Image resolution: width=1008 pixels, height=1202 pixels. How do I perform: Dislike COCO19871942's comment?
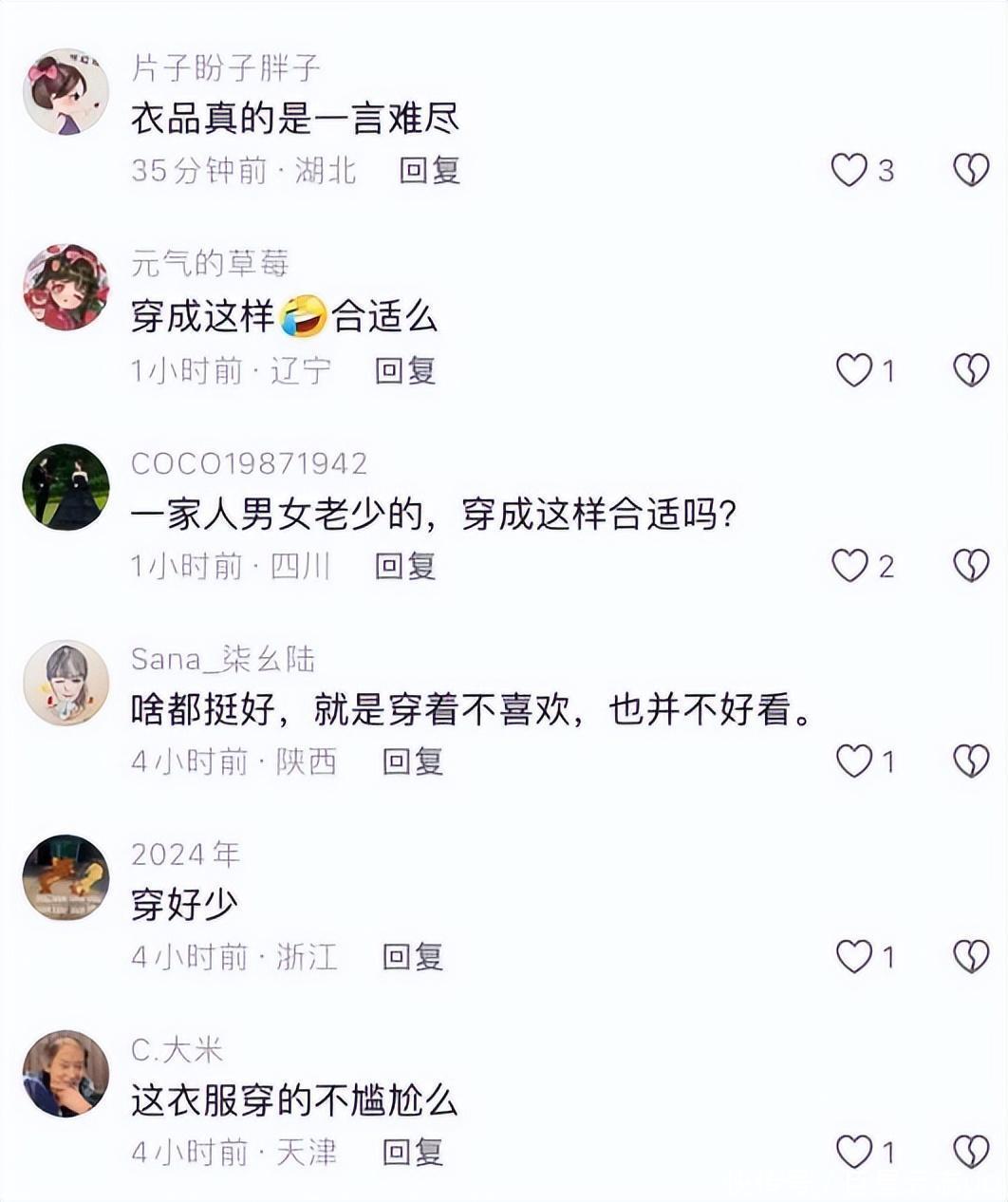pyautogui.click(x=971, y=566)
